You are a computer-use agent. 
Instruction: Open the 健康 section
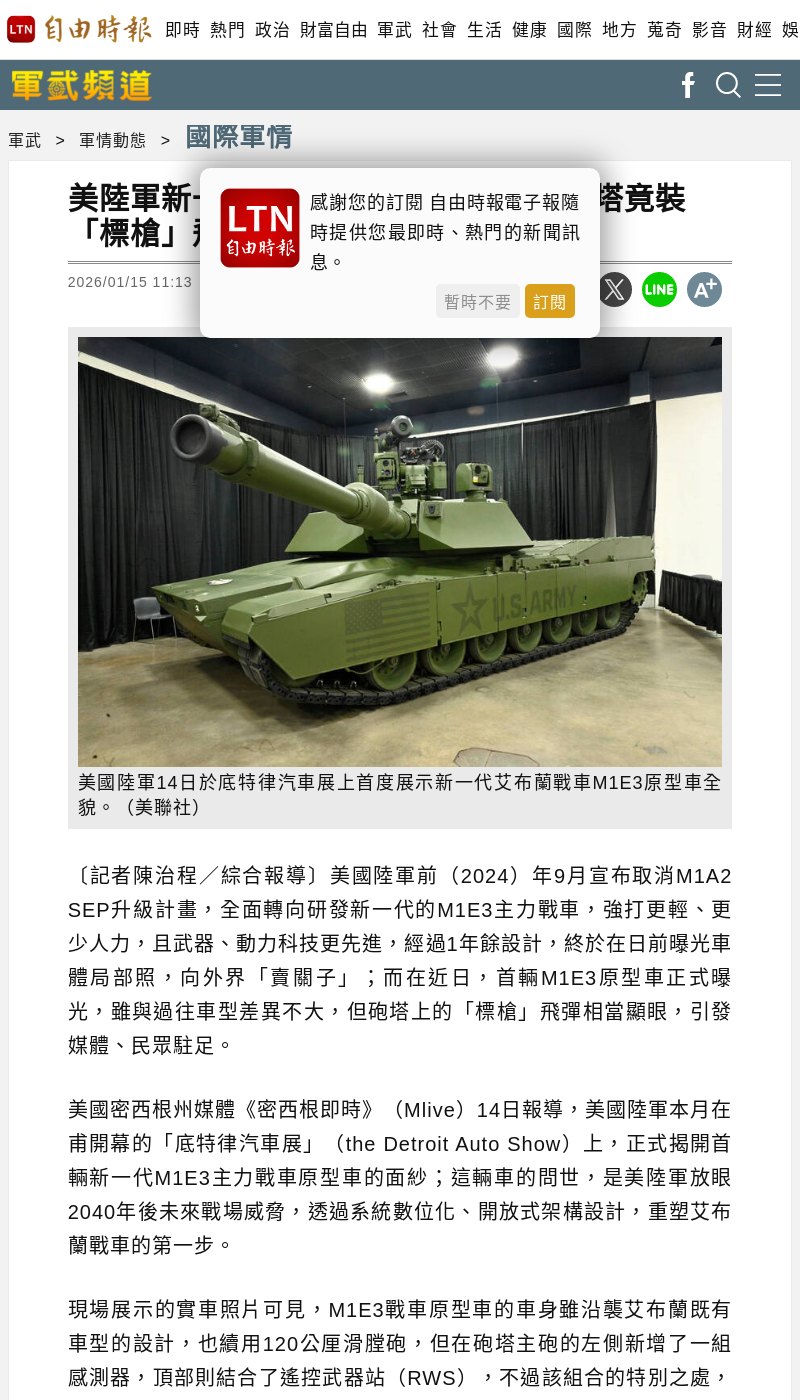pyautogui.click(x=530, y=30)
